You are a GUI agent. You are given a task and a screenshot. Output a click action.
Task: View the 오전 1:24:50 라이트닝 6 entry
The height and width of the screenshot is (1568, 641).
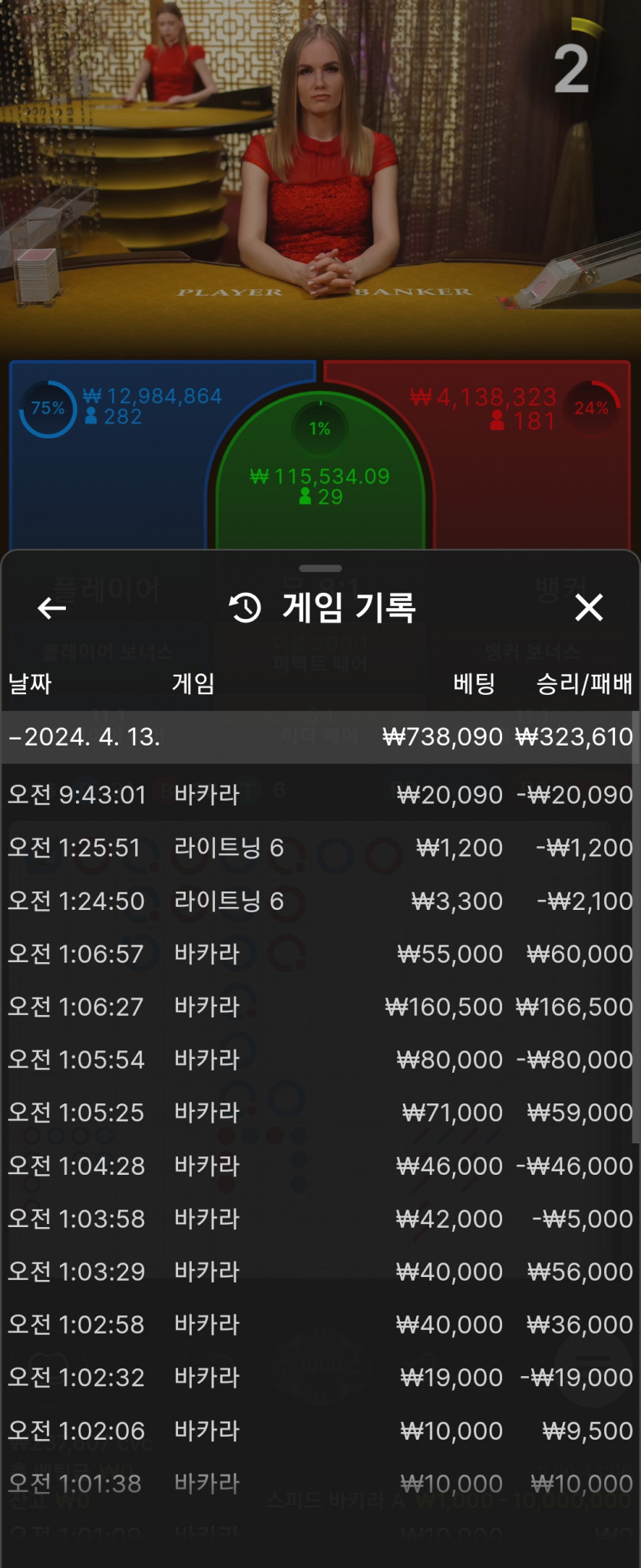point(319,901)
